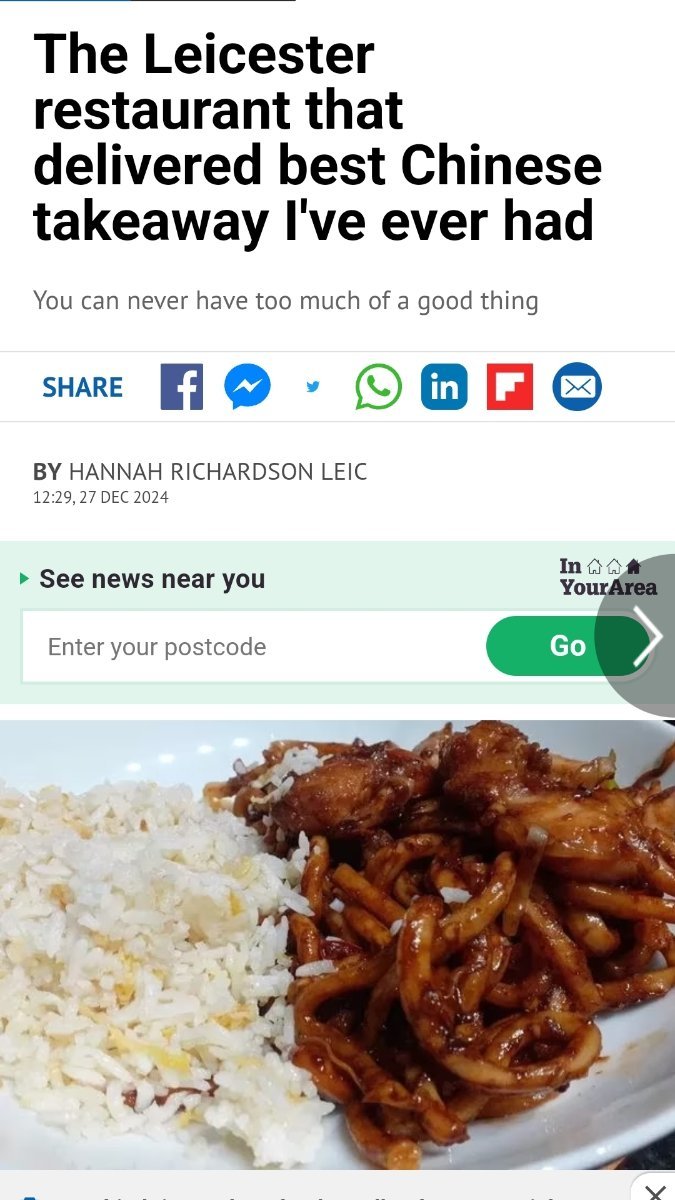
Task: Share the article on Twitter
Action: 313,387
